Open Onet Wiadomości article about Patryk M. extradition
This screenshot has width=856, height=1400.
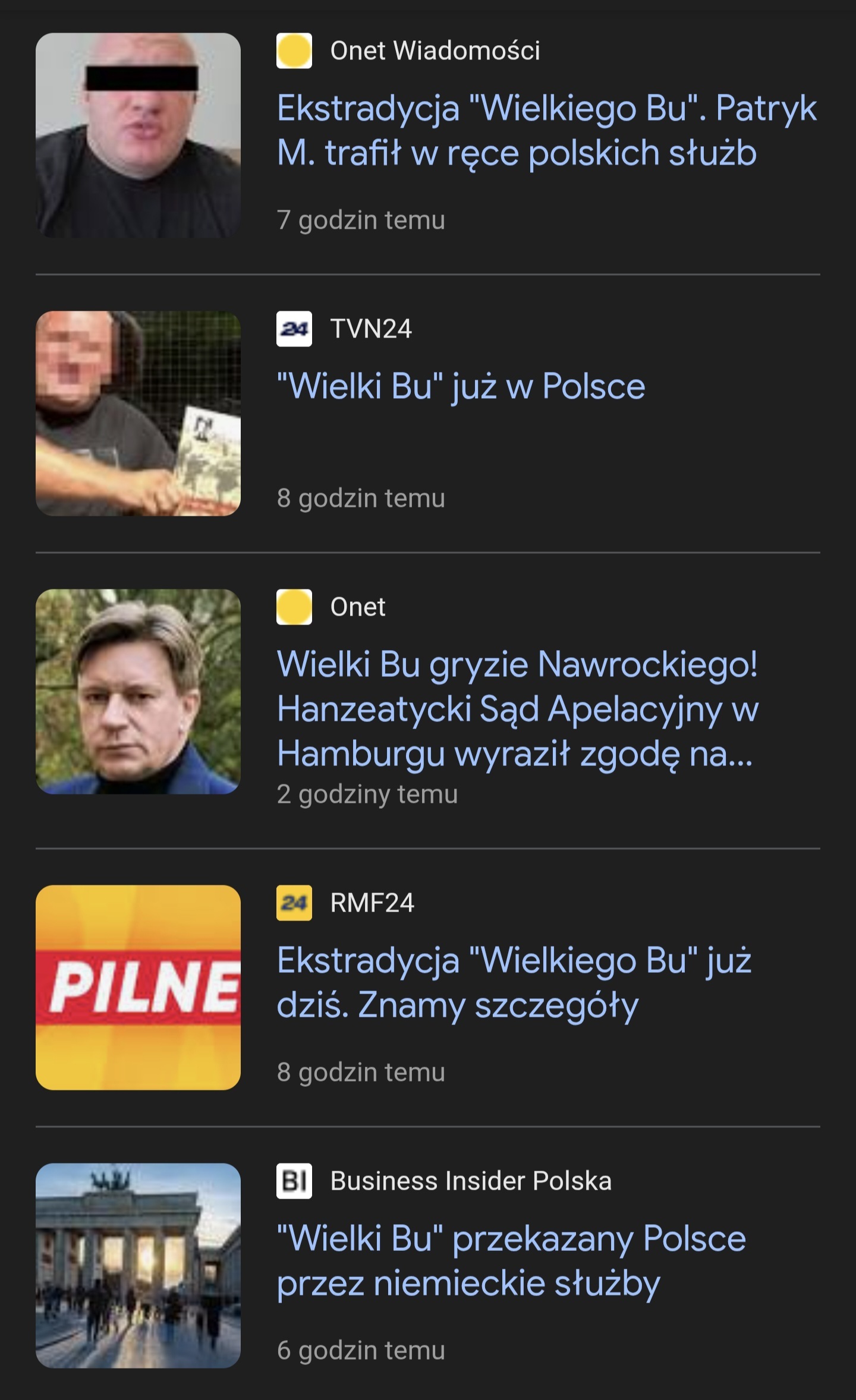[546, 131]
